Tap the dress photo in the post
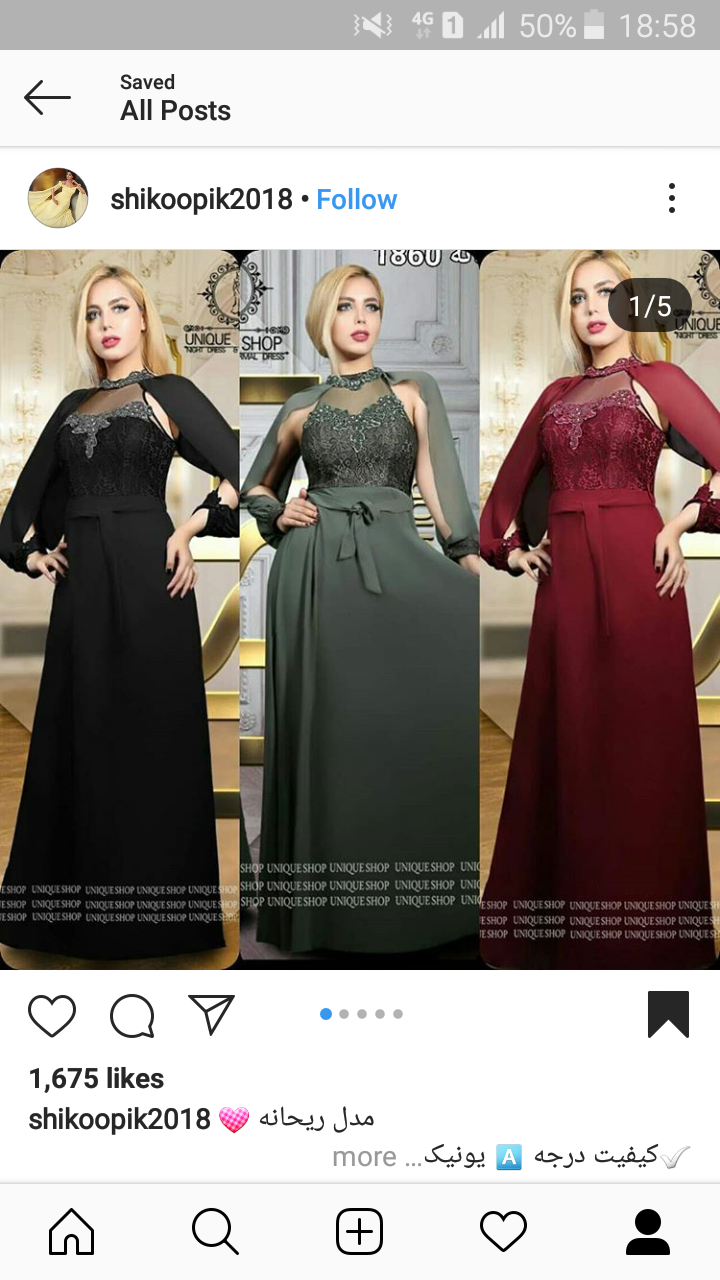The width and height of the screenshot is (720, 1280). pyautogui.click(x=360, y=610)
